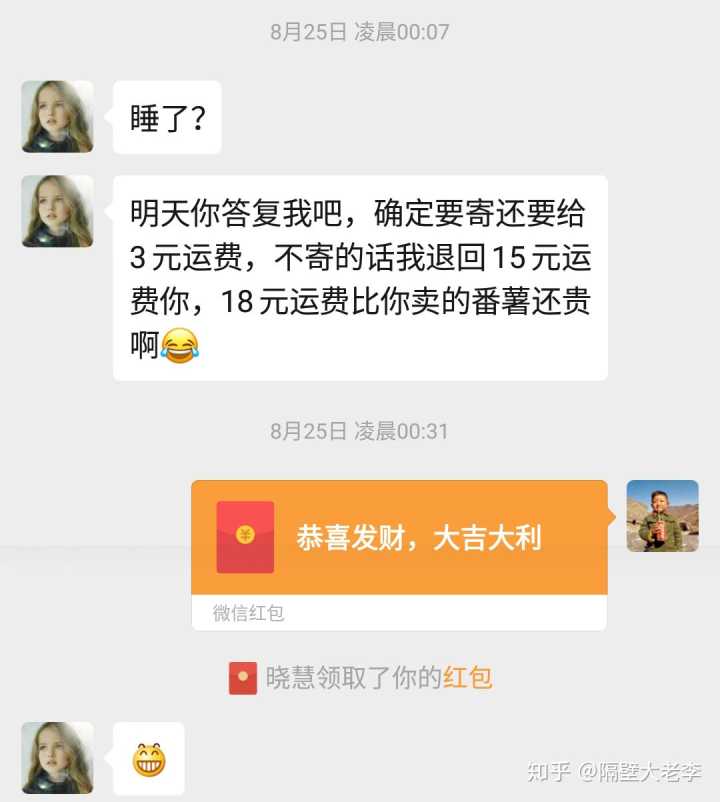Tap the orange 红包 link in 晓慧's notice

tap(467, 678)
